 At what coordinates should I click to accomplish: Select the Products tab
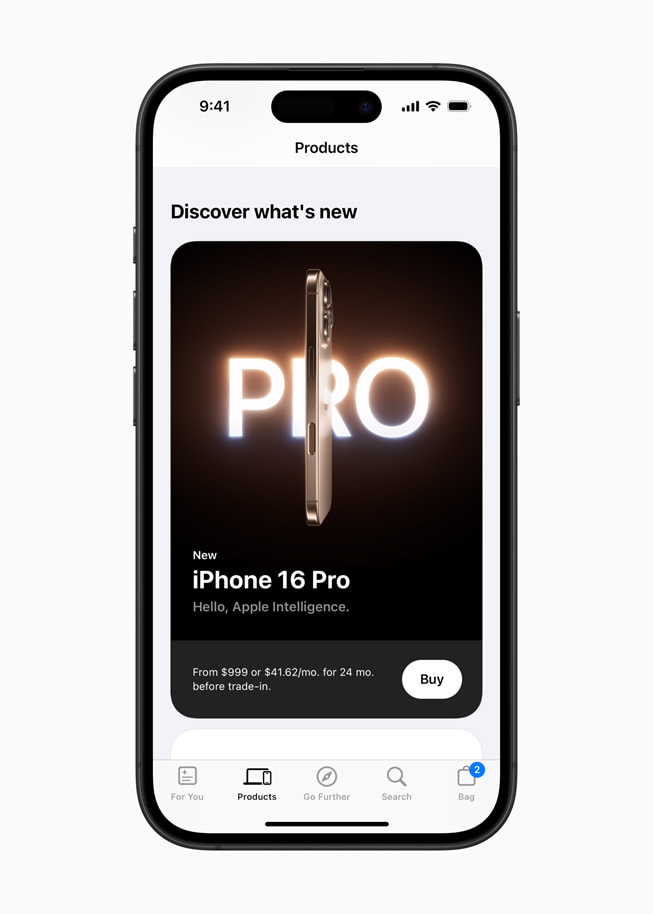click(x=257, y=783)
